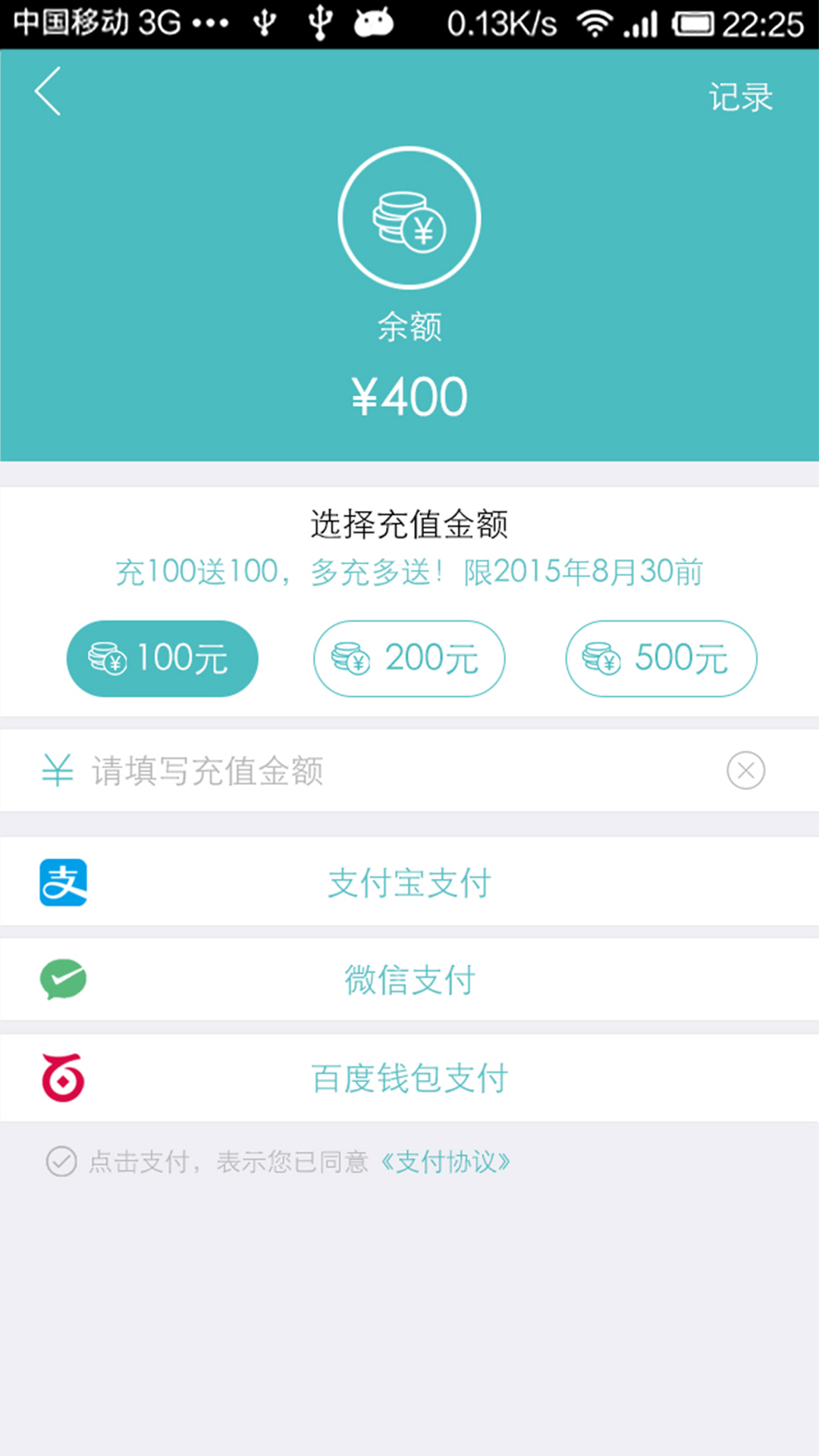Pay using 微信支付
This screenshot has width=819, height=1456.
pyautogui.click(x=409, y=980)
